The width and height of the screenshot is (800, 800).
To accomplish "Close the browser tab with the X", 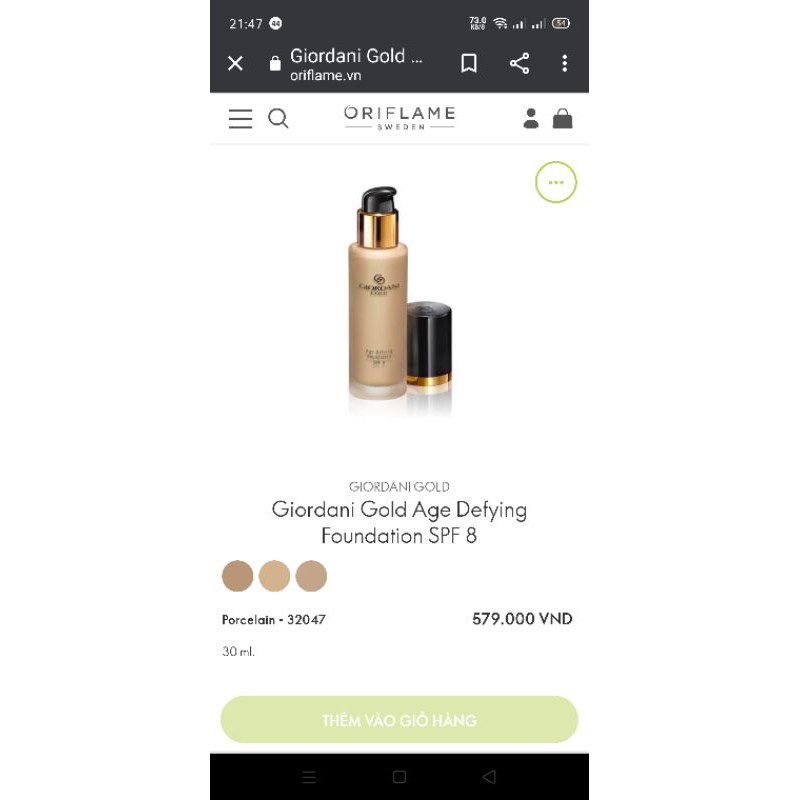I will pyautogui.click(x=235, y=64).
